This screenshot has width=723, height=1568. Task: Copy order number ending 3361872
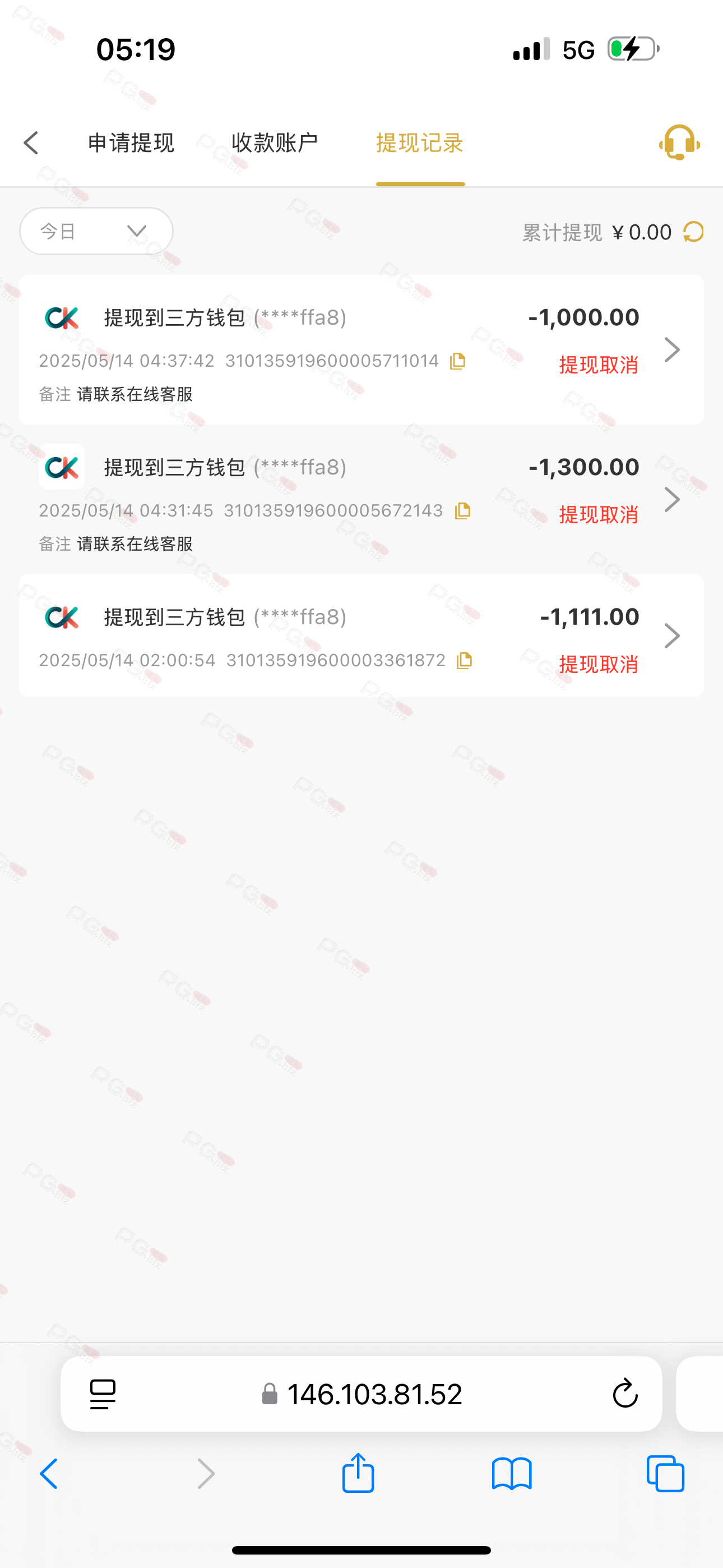(x=465, y=661)
